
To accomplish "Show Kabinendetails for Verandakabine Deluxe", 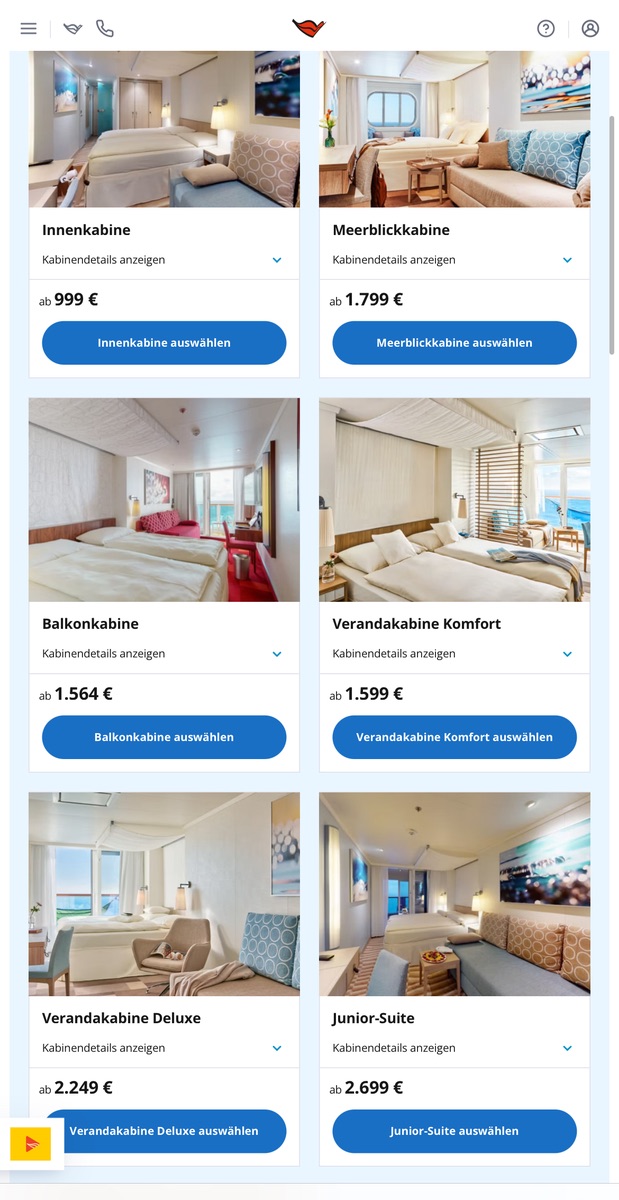I will (x=164, y=1048).
